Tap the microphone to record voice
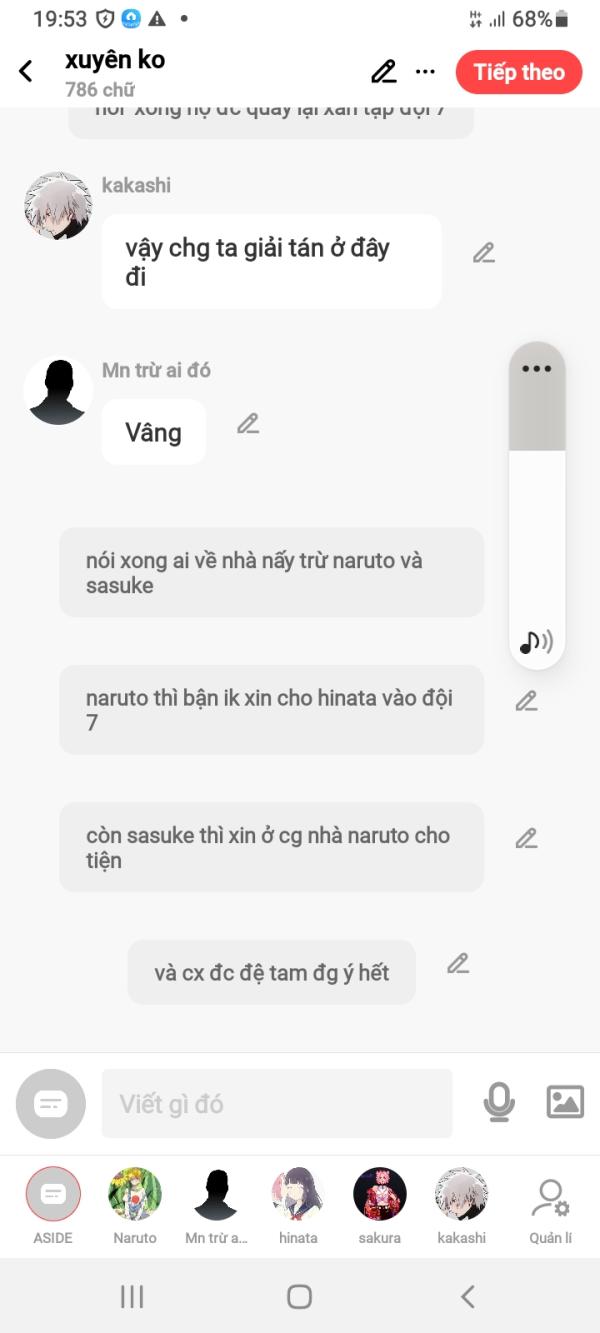The image size is (600, 1333). pyautogui.click(x=499, y=1103)
